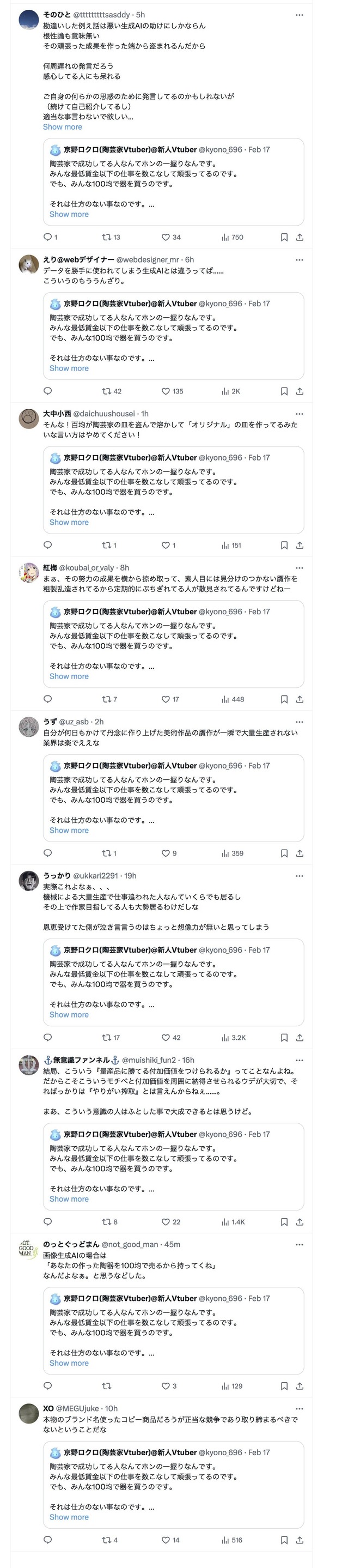Share XO's post
Screen dimensions: 354x1568
(300, 1540)
